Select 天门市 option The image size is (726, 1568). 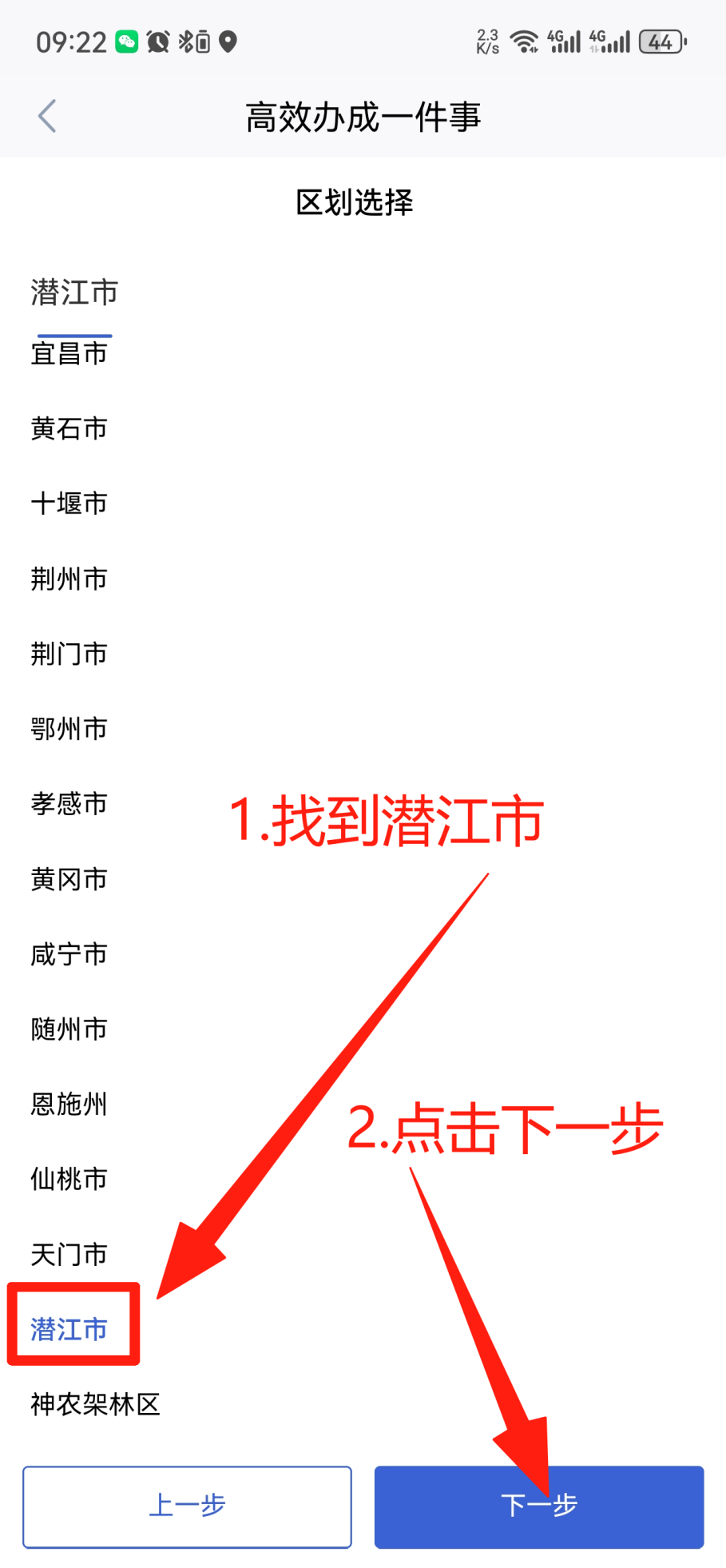[69, 1255]
